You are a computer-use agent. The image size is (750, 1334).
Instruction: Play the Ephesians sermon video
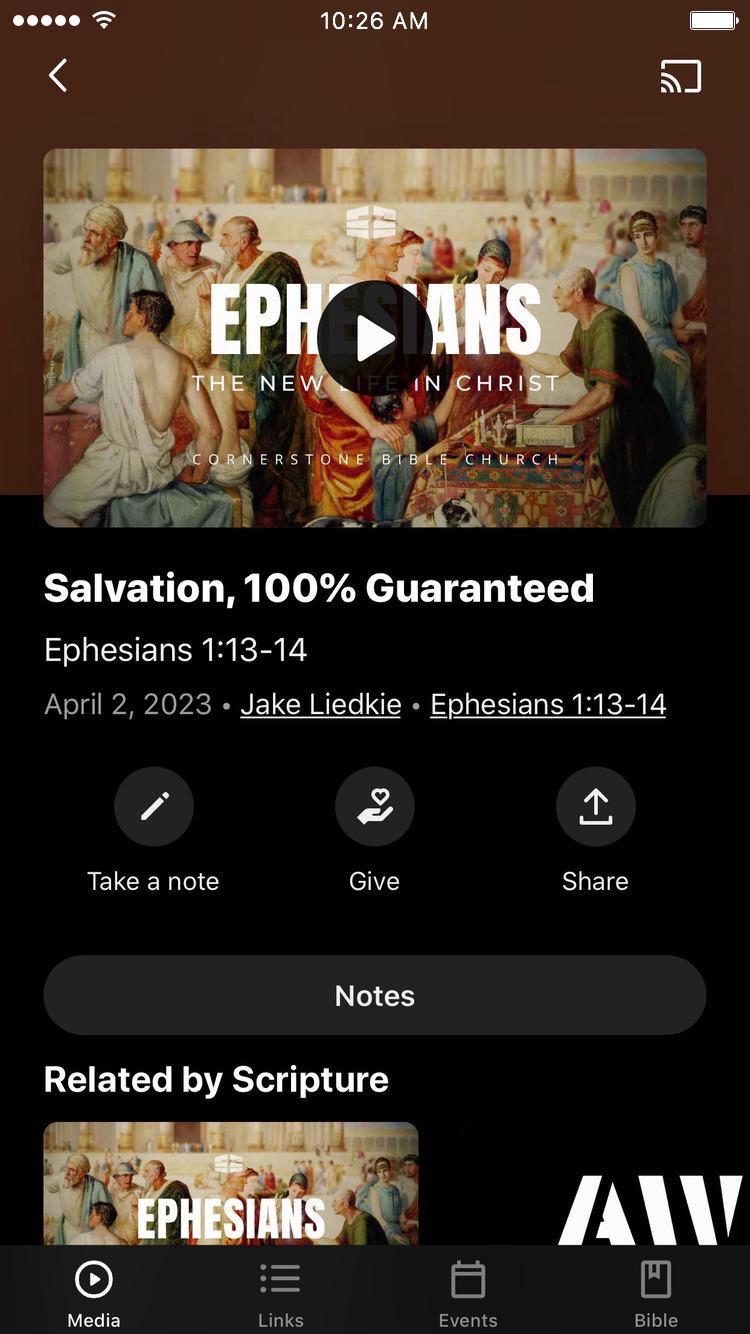[x=374, y=338]
